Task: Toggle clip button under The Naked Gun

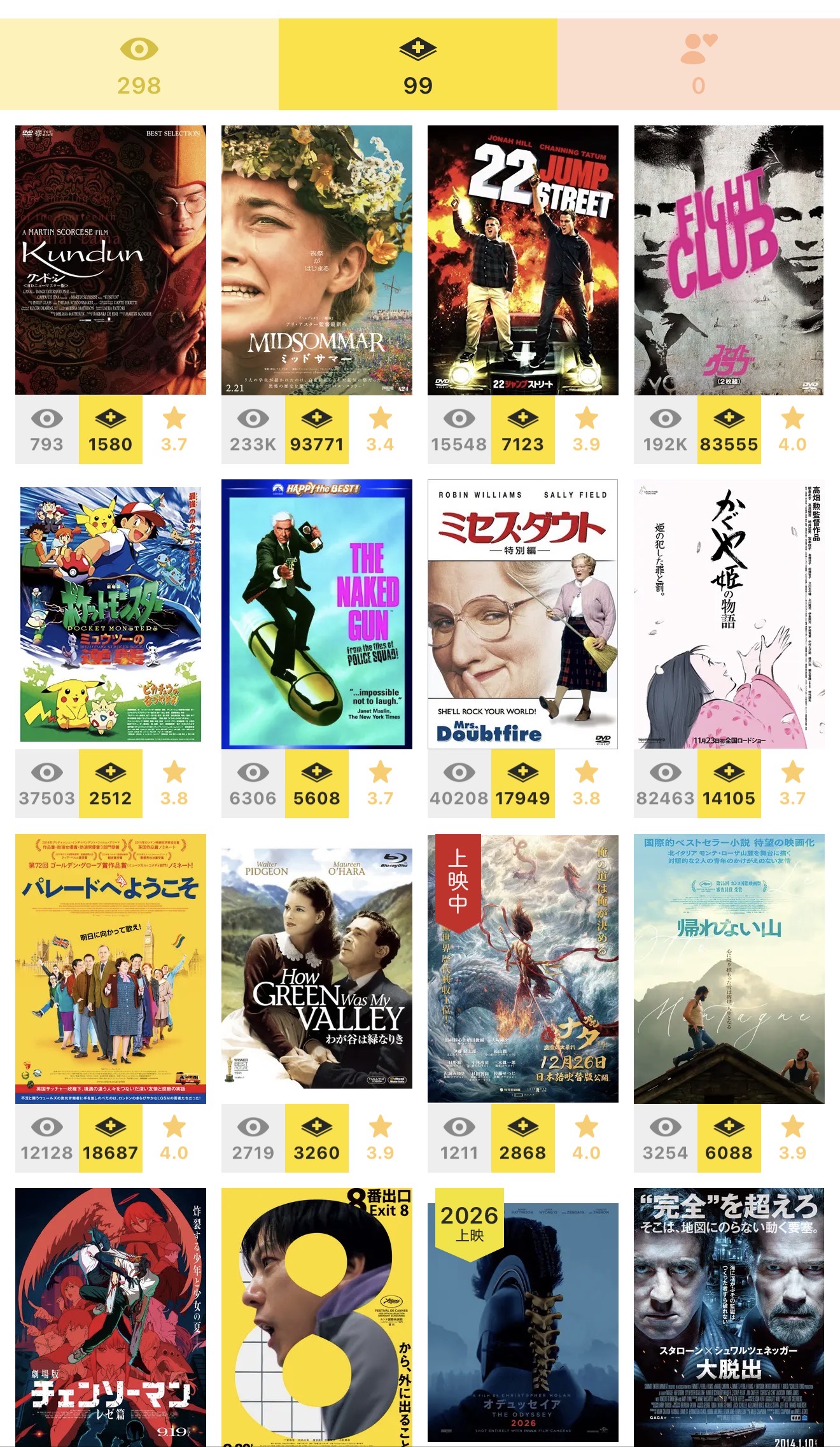Action: point(316,784)
